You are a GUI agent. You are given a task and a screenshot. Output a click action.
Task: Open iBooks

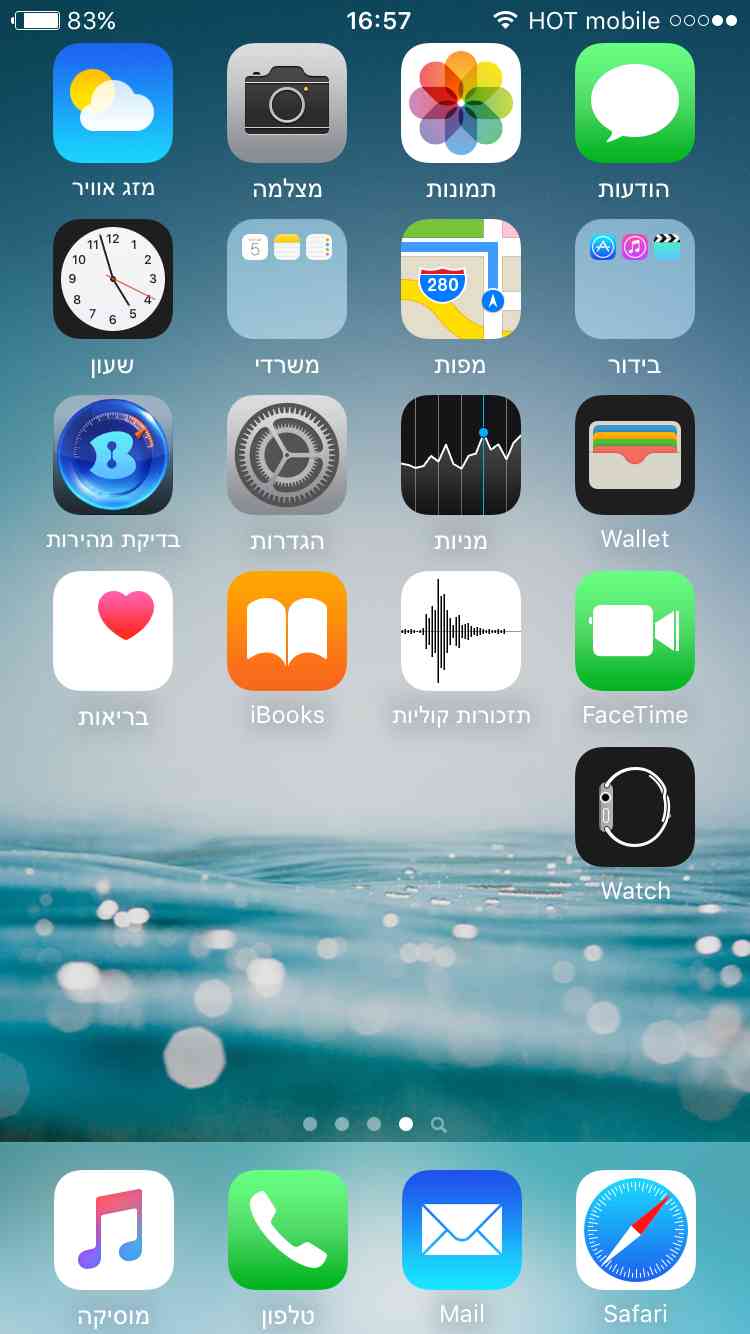(287, 631)
